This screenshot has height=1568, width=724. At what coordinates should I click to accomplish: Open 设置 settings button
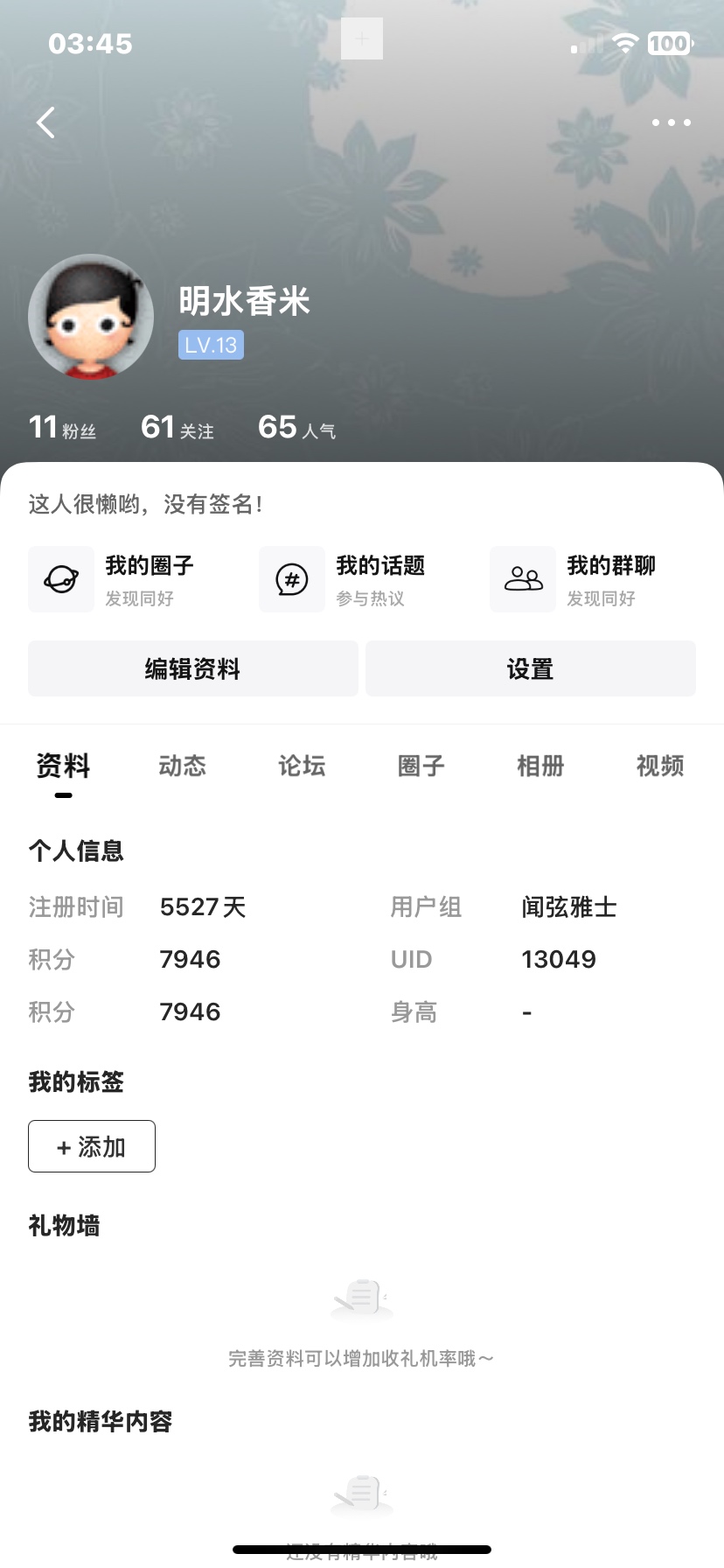pyautogui.click(x=531, y=668)
